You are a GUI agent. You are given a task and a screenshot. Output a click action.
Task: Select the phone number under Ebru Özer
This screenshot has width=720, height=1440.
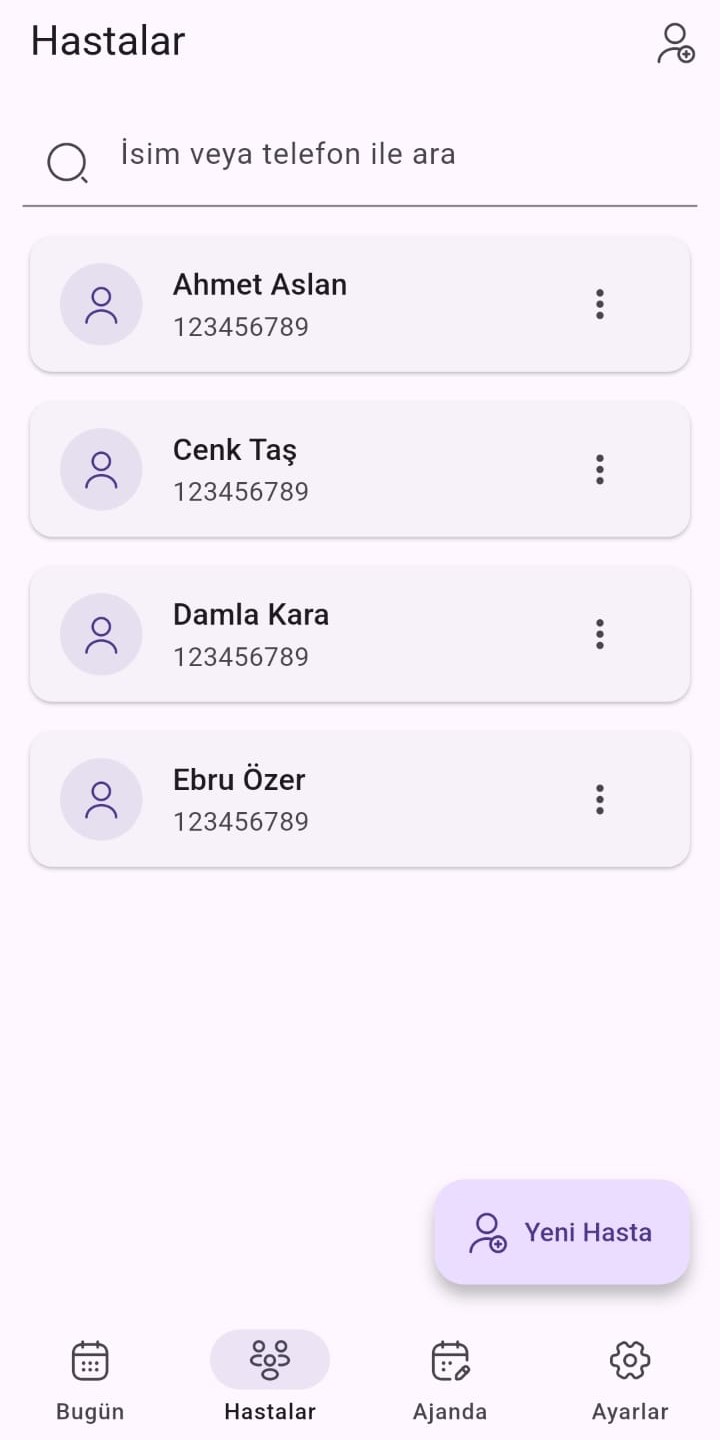[x=240, y=821]
